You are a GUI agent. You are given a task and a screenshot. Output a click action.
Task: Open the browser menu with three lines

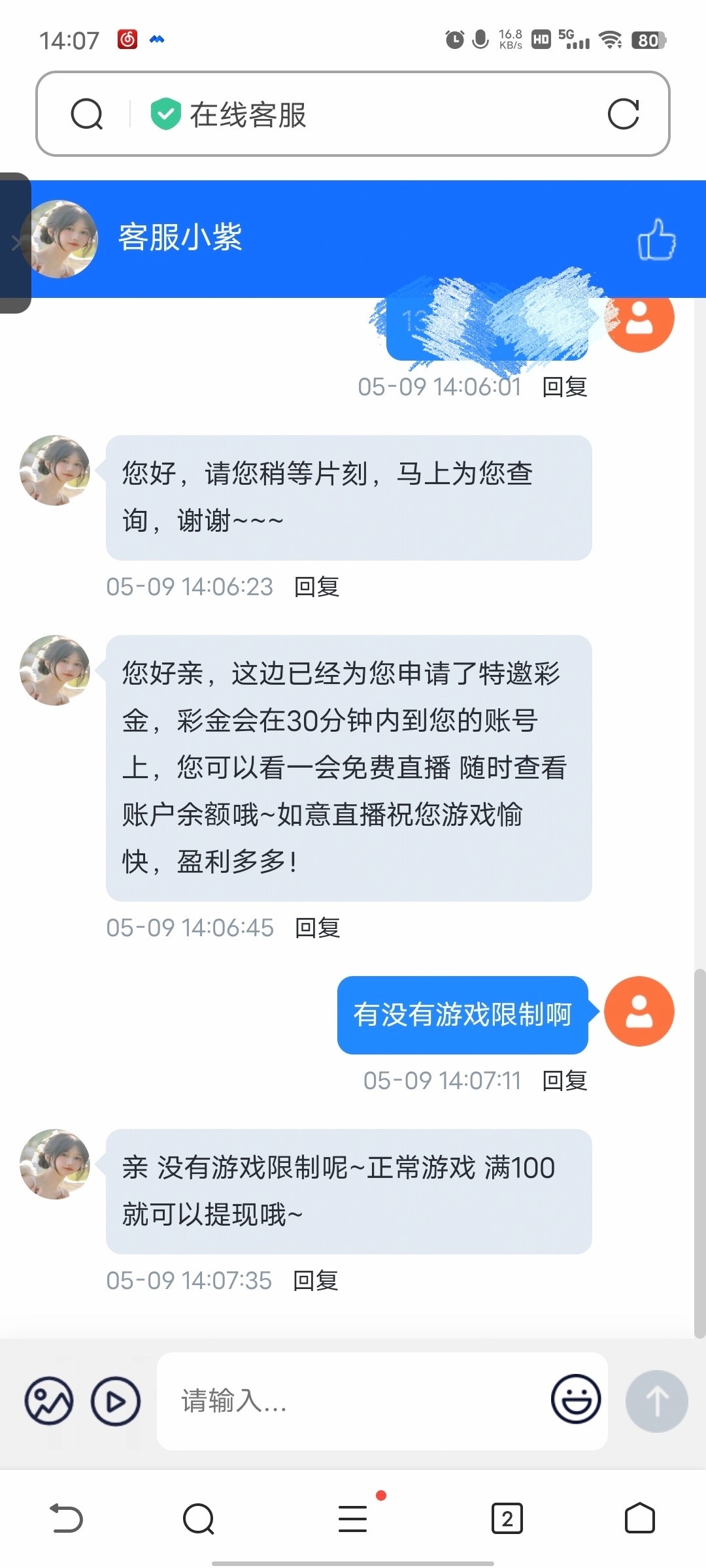pyautogui.click(x=353, y=1518)
